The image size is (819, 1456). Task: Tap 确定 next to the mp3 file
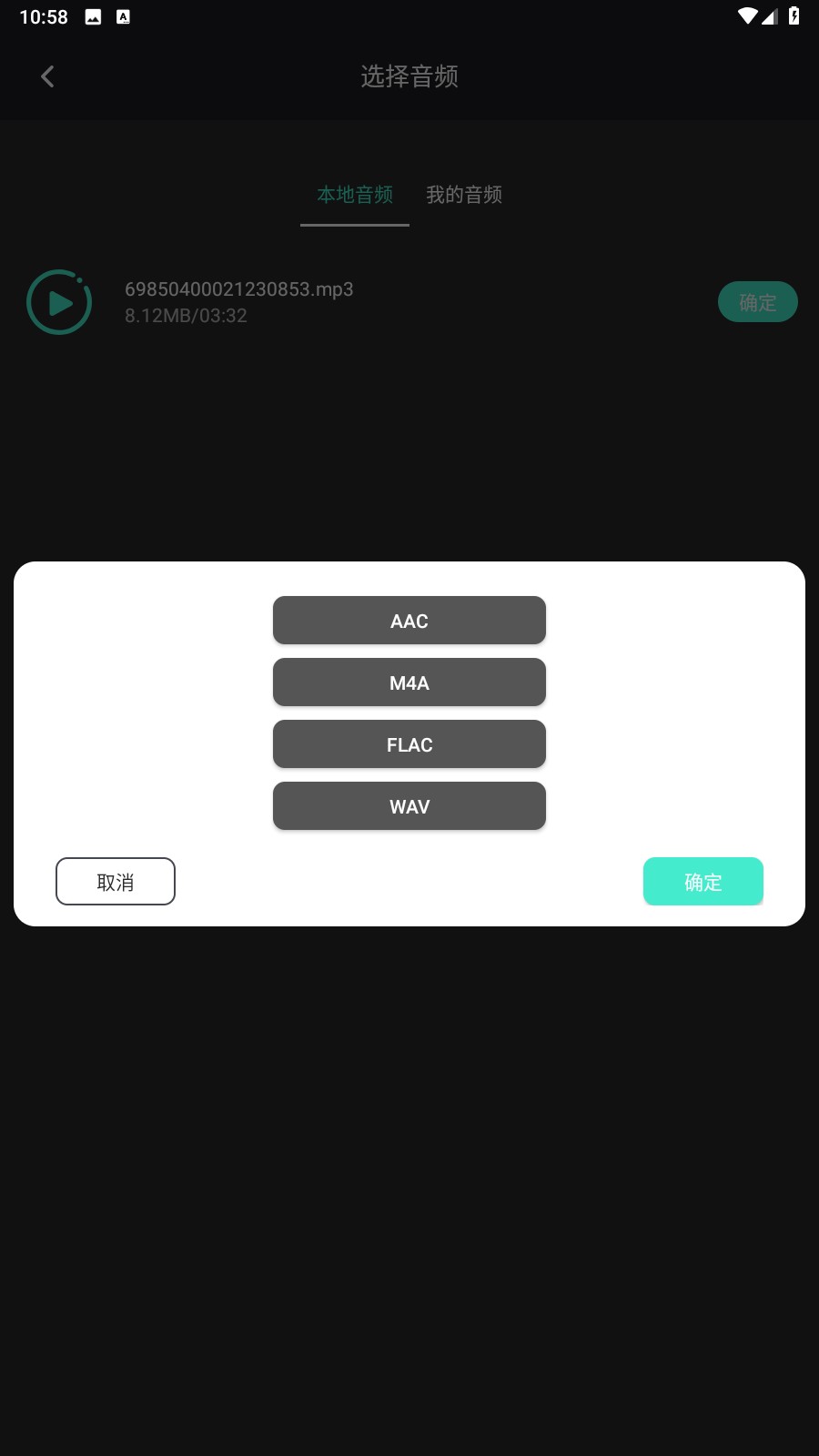[x=757, y=302]
